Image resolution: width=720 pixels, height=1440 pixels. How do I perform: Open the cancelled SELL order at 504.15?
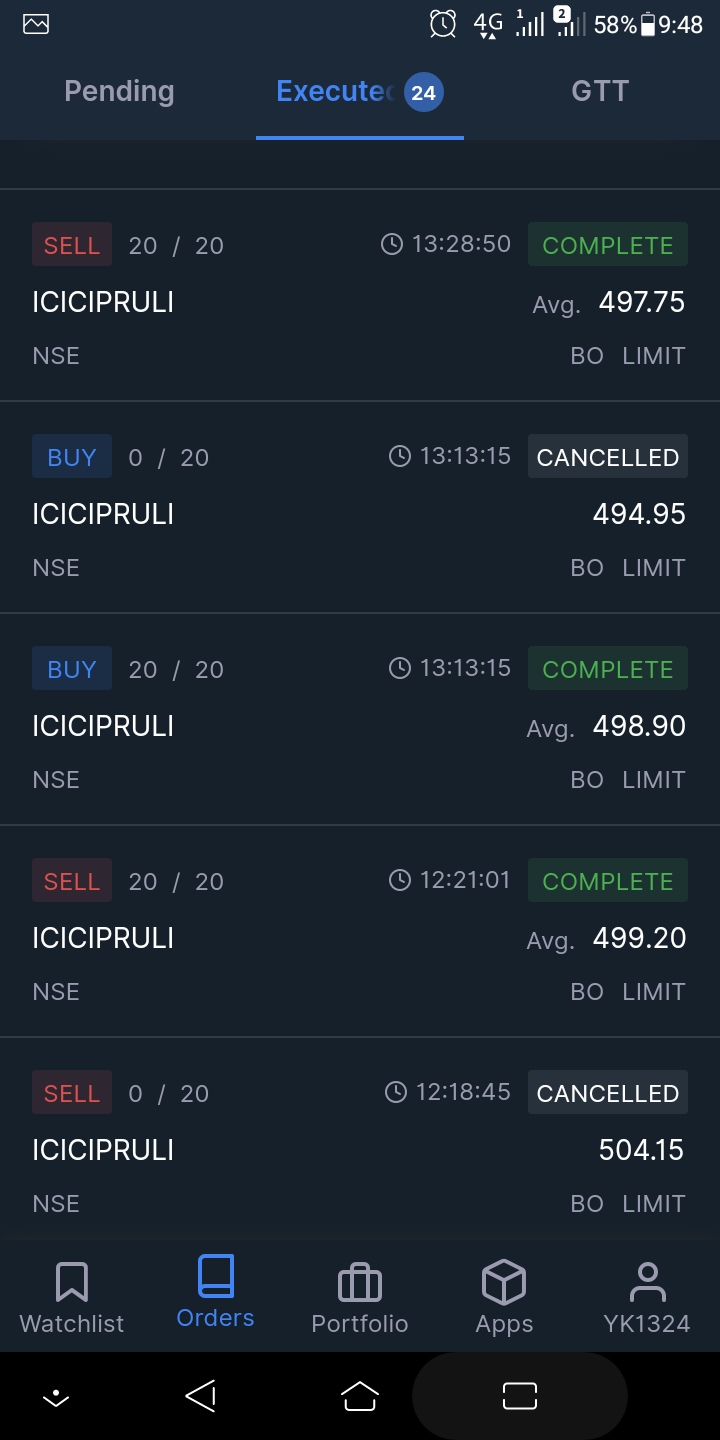359,1146
